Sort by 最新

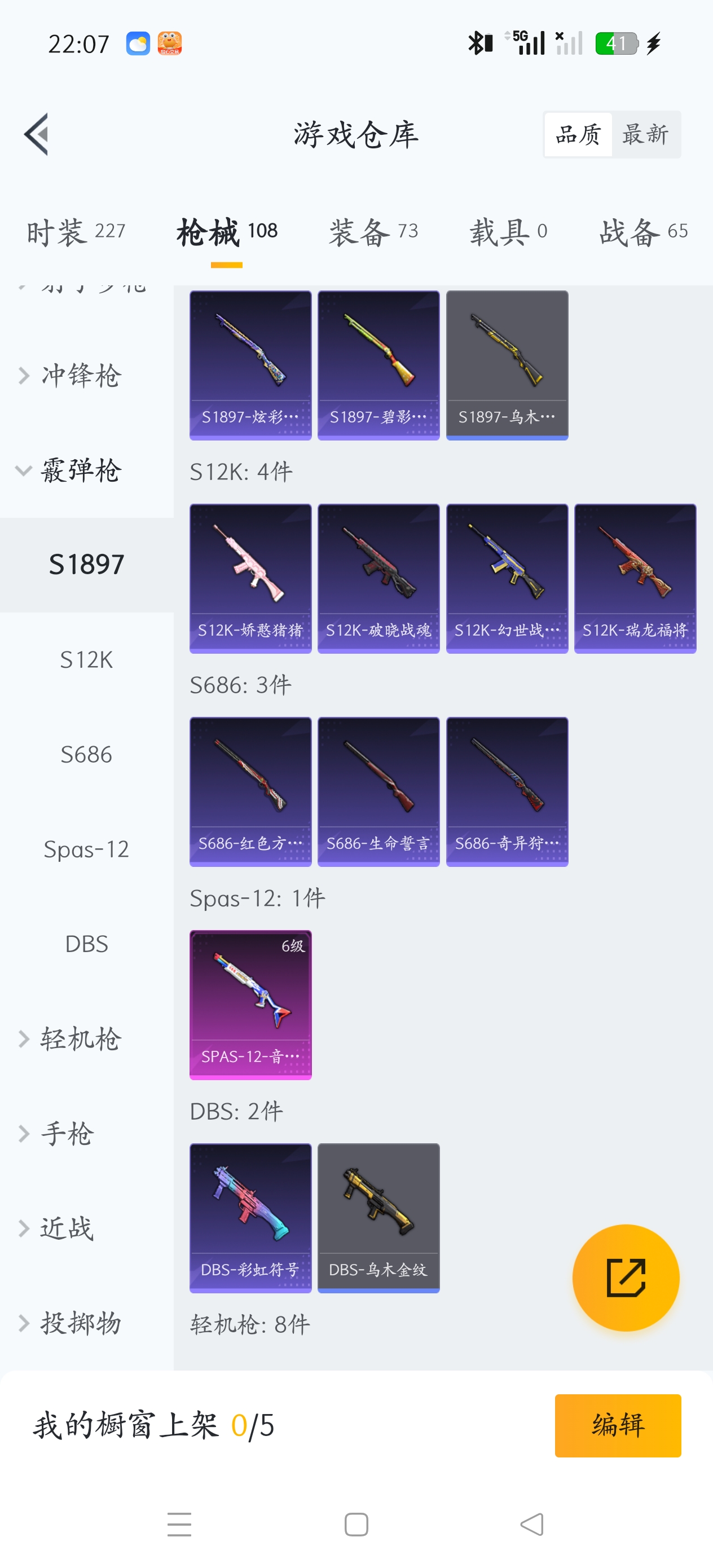(x=645, y=134)
